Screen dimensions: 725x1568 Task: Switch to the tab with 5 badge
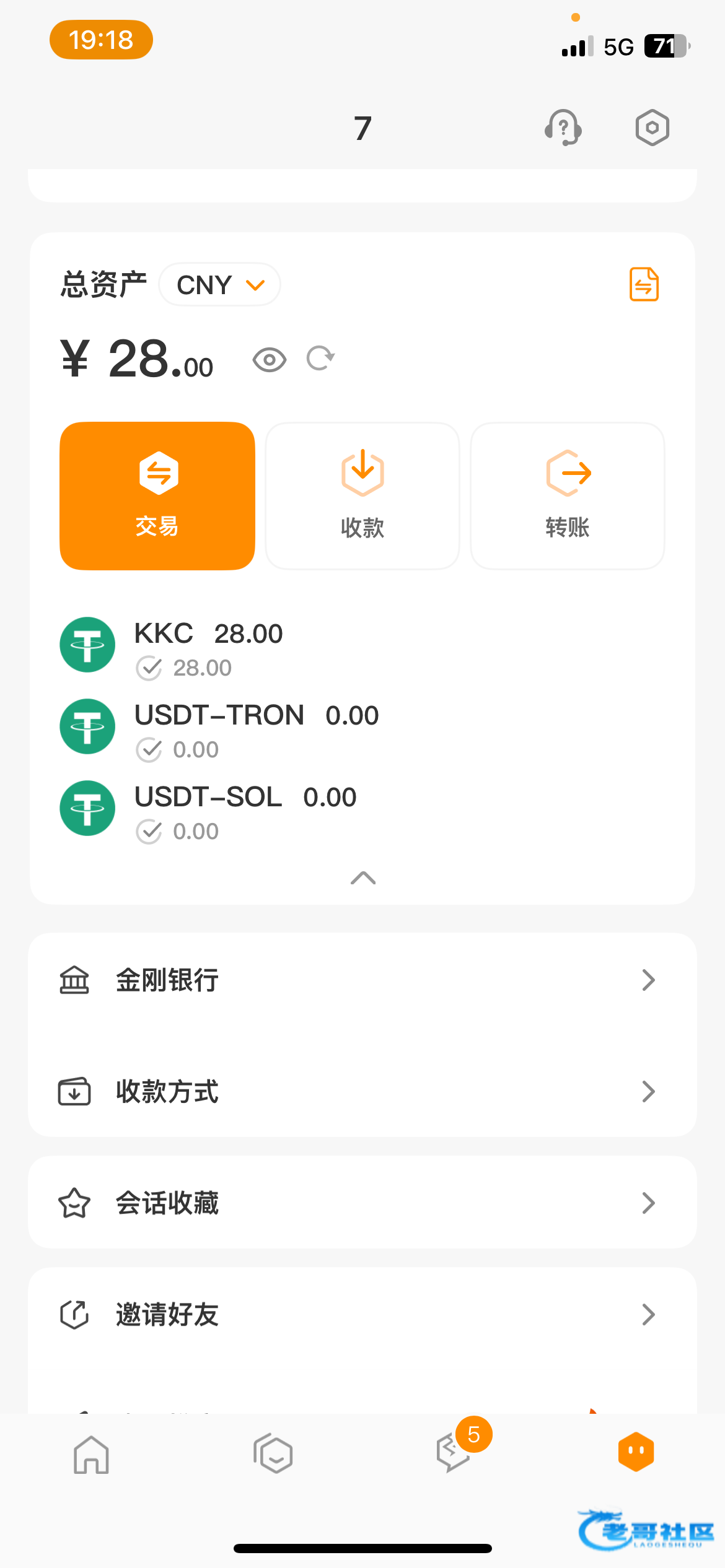click(454, 1453)
